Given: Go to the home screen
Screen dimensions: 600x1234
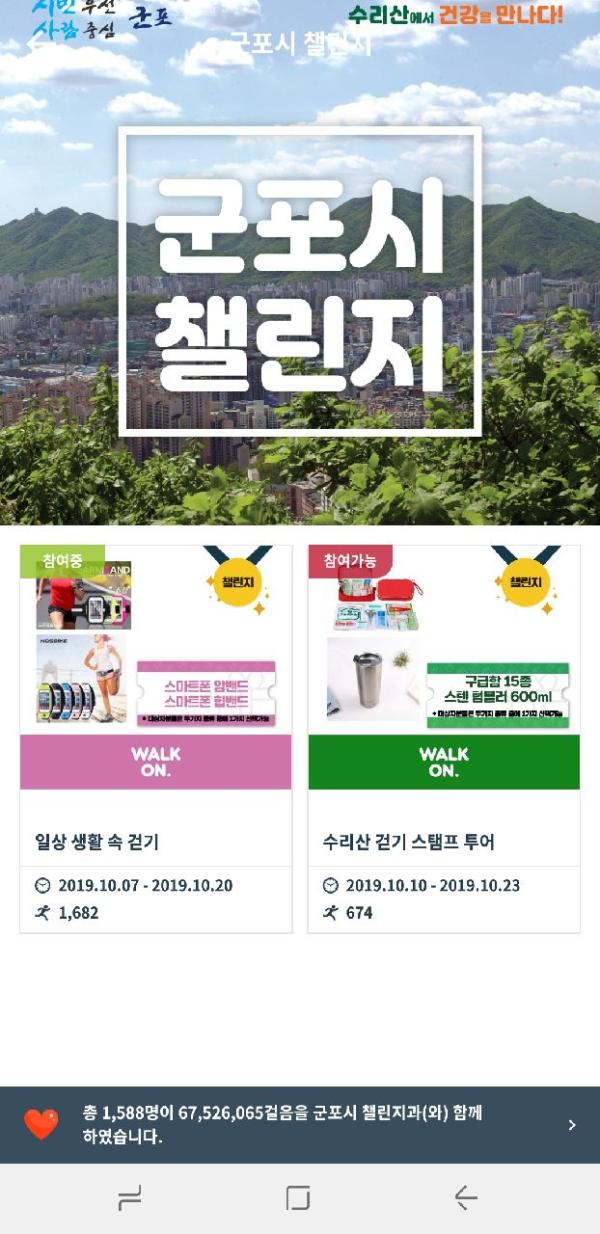Looking at the screenshot, I should pos(298,1198).
